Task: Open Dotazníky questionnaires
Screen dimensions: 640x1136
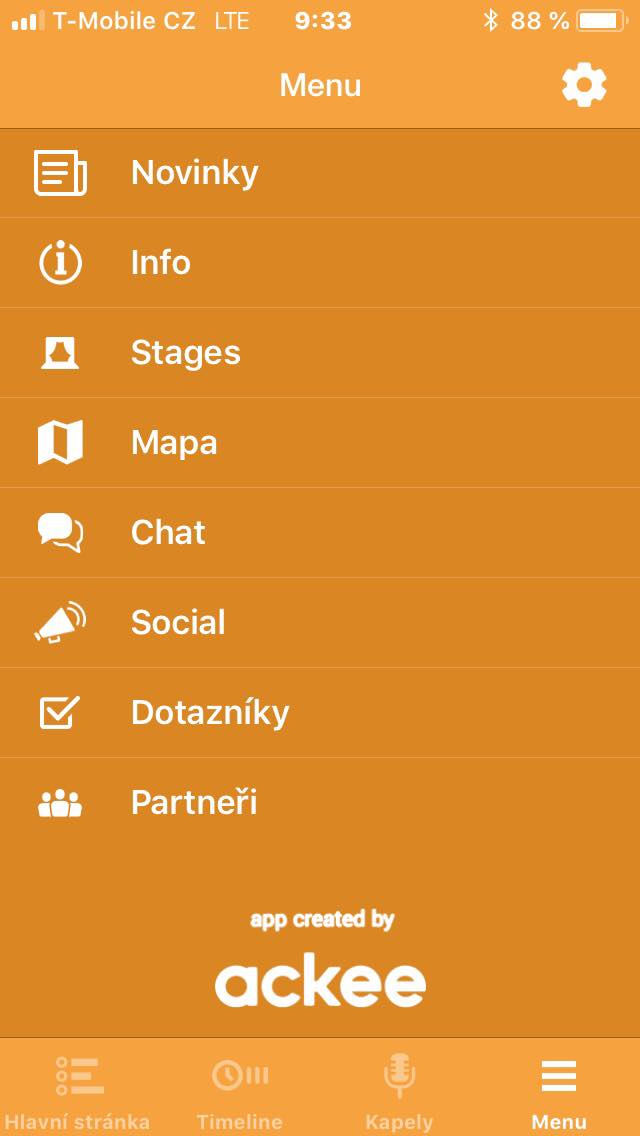Action: coord(320,713)
